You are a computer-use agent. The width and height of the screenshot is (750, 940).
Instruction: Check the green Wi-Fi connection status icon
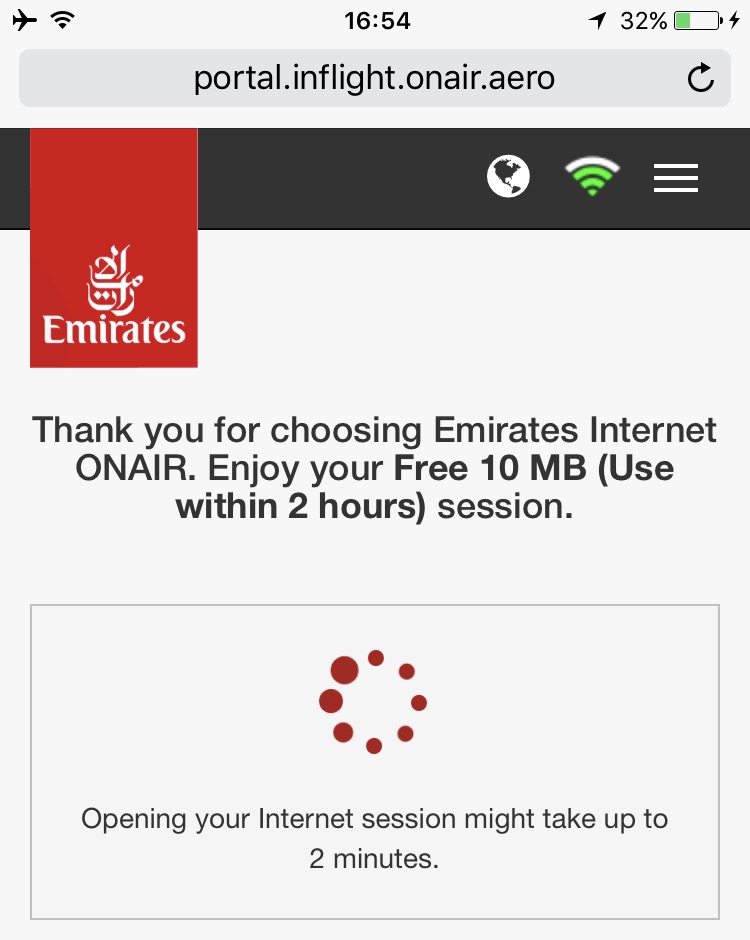coord(592,178)
